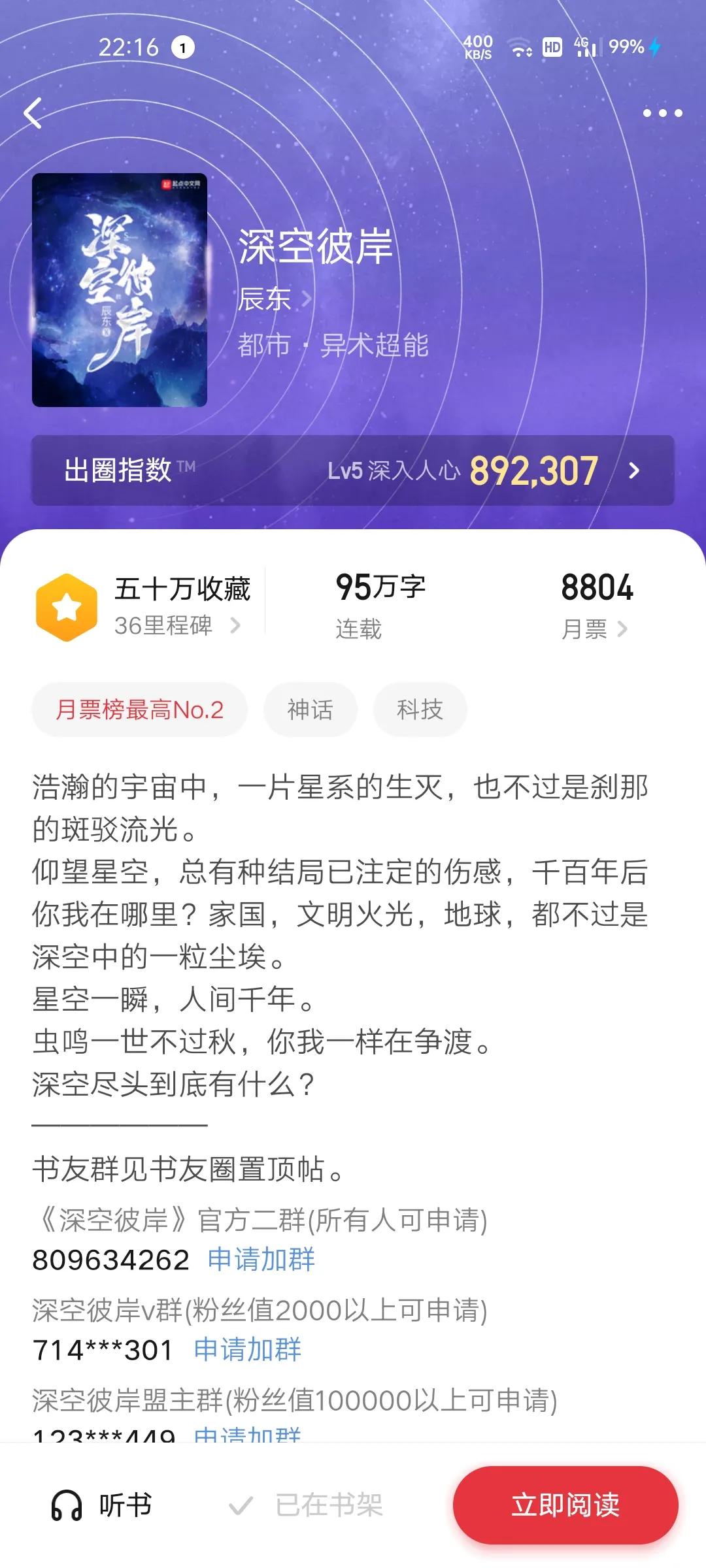
Task: Select the 科技 tag chip
Action: [x=420, y=710]
